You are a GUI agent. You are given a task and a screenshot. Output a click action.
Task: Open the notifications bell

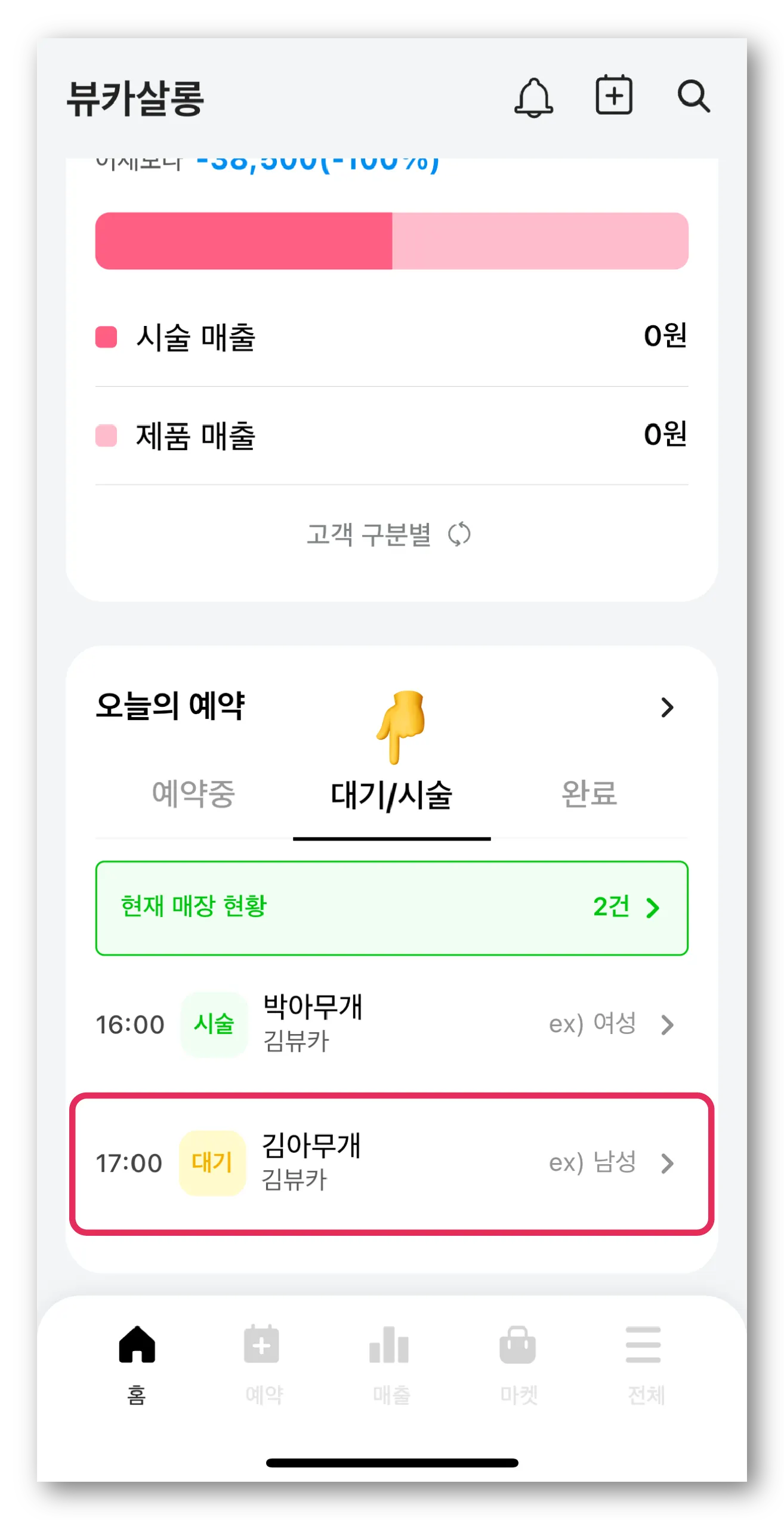coord(533,97)
